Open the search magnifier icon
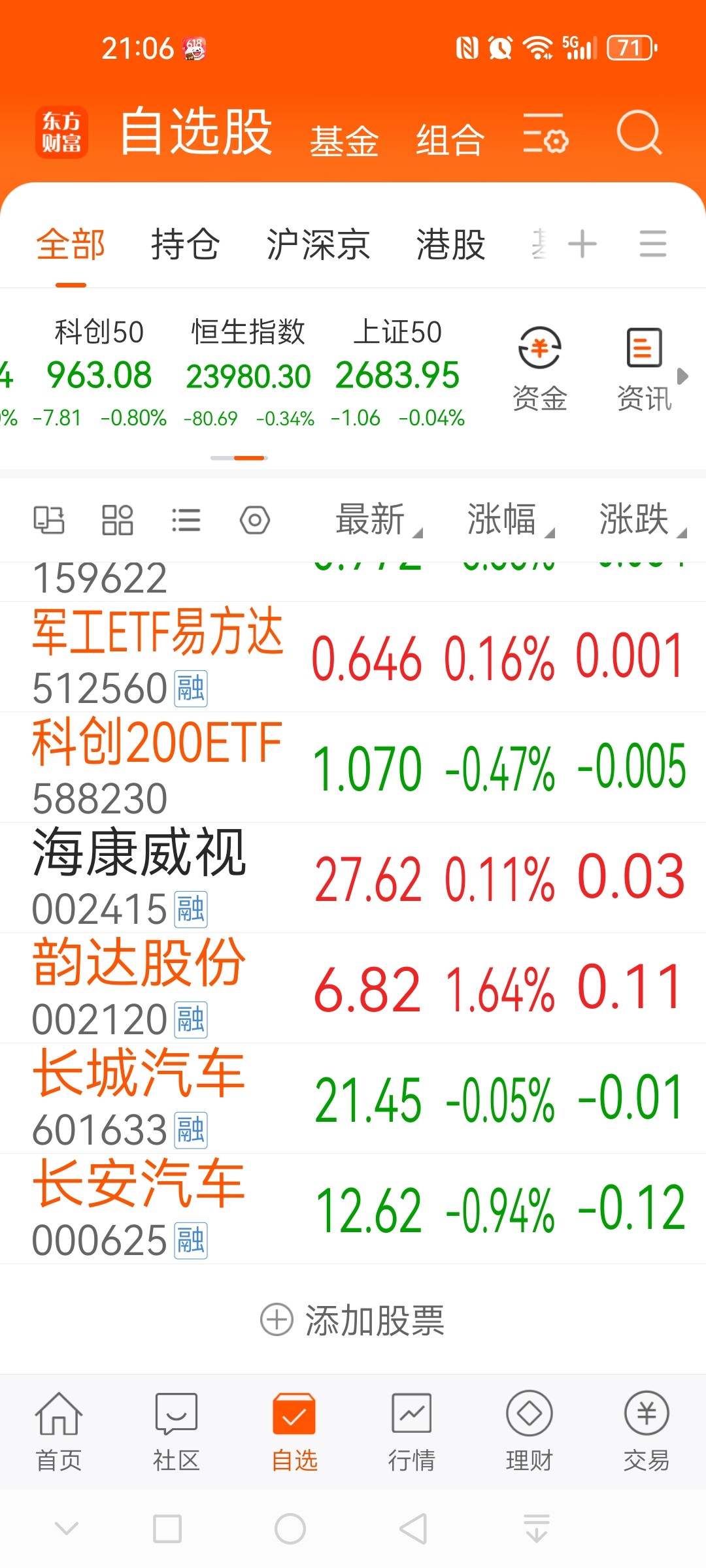This screenshot has width=706, height=1568. pyautogui.click(x=639, y=133)
